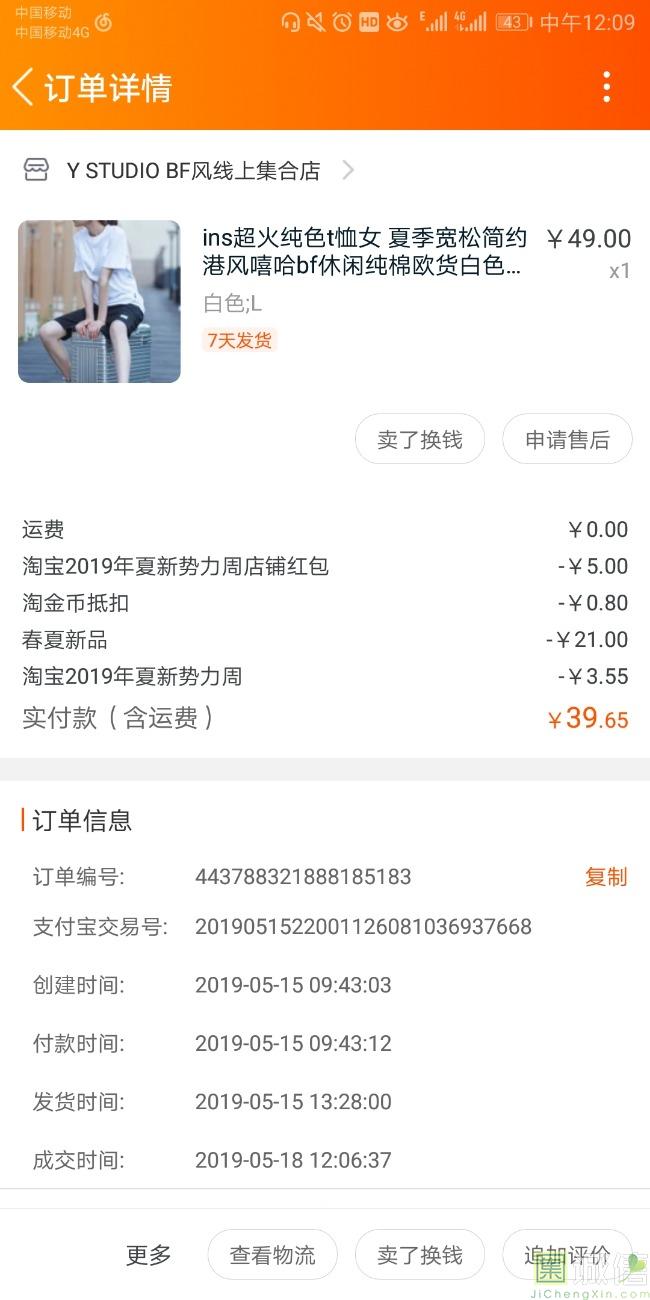
Task: Open the 更多 options
Action: click(x=148, y=1255)
